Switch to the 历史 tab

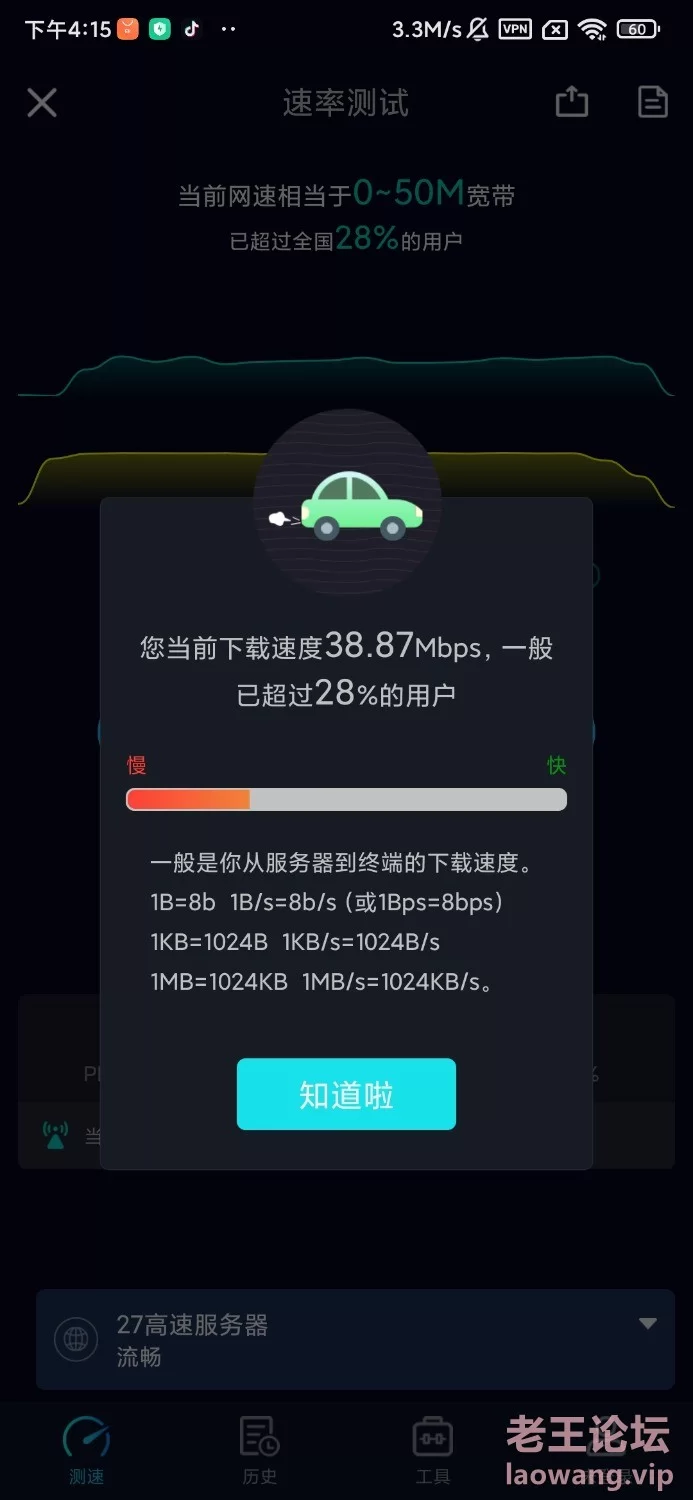click(x=260, y=1449)
